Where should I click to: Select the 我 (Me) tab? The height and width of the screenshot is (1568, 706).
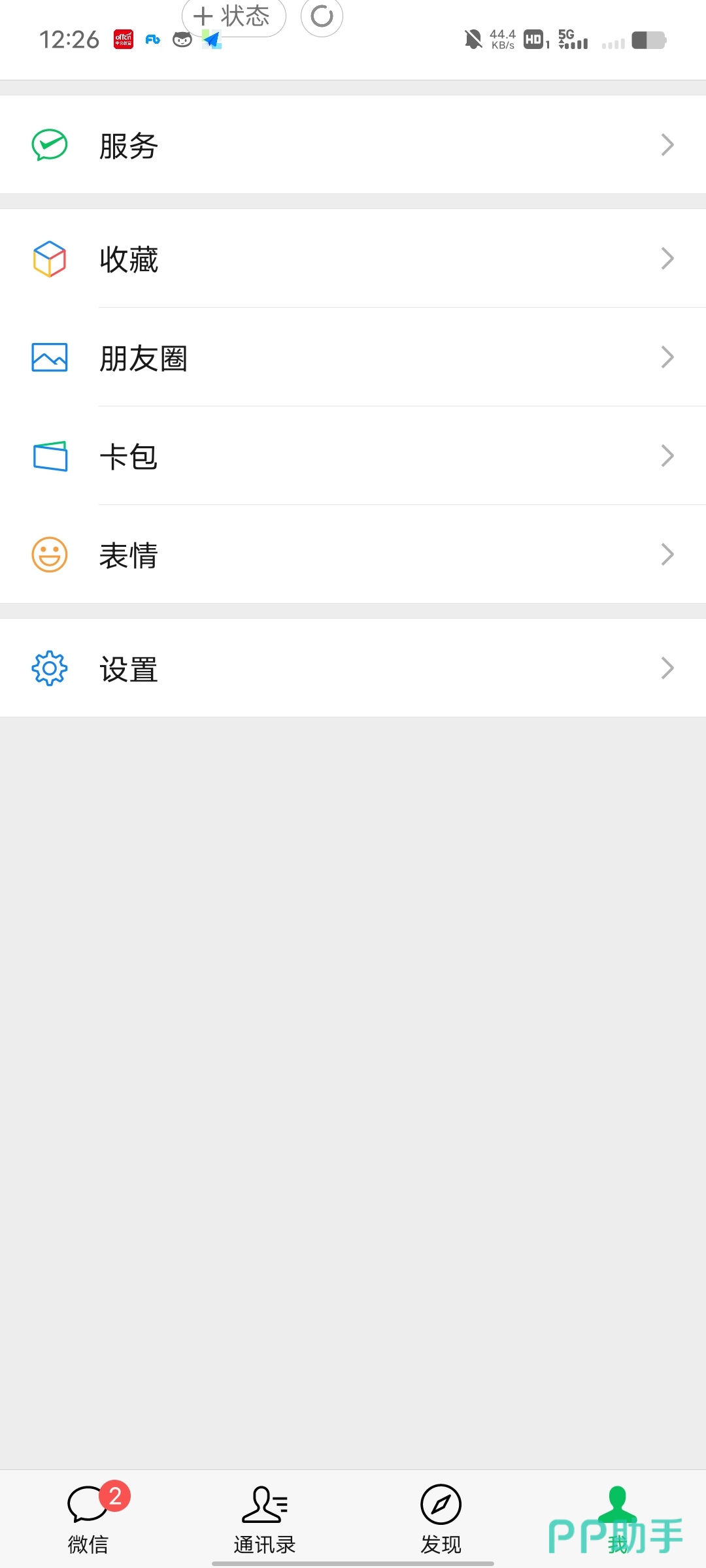point(617,1518)
